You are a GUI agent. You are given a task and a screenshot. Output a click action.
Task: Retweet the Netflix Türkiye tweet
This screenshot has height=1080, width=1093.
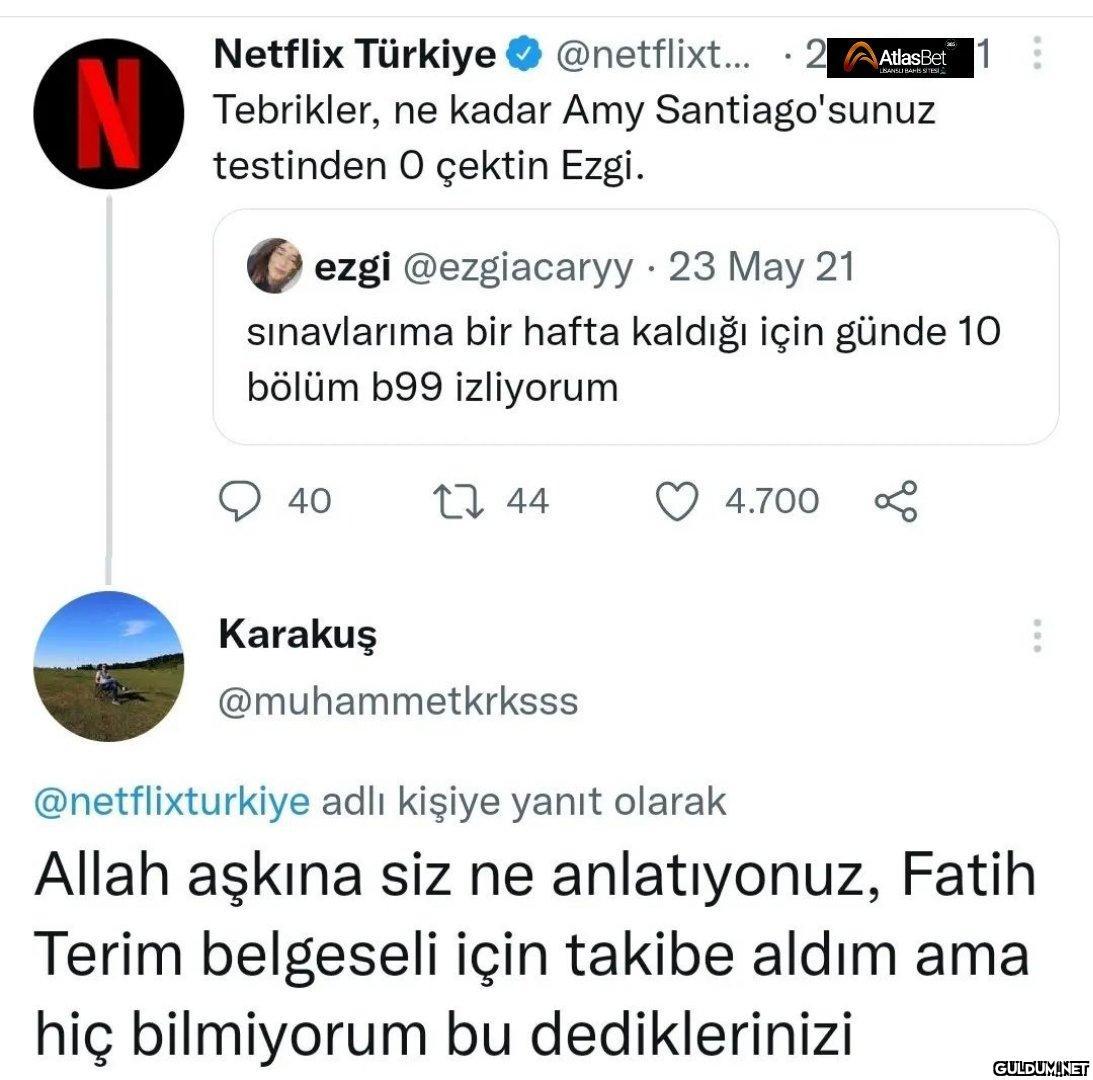456,501
